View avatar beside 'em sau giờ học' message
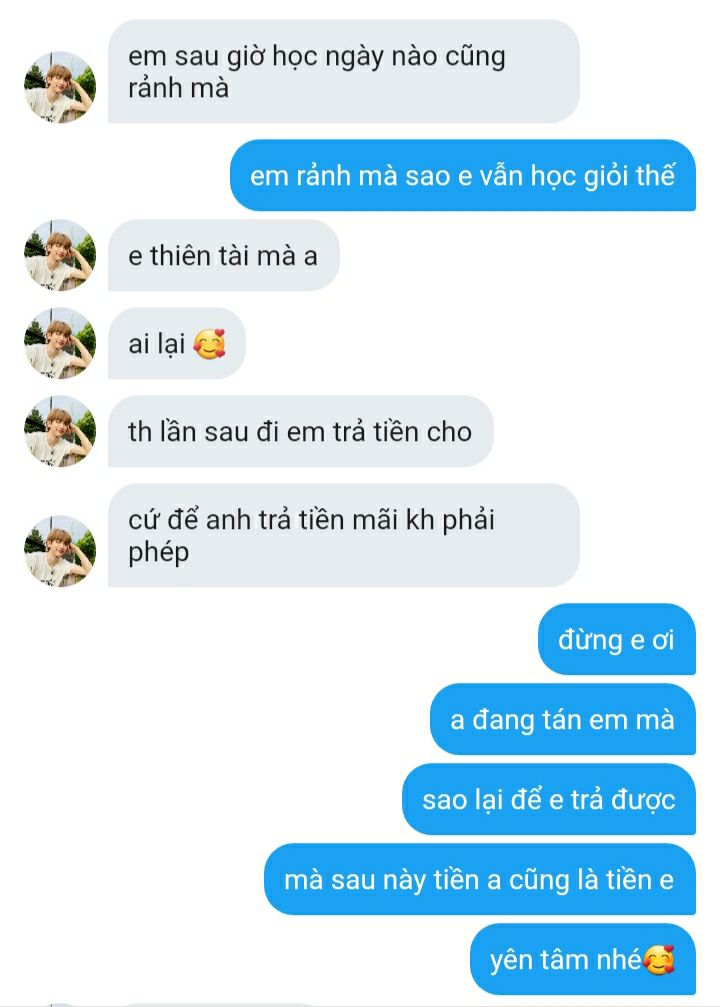 [x=60, y=87]
